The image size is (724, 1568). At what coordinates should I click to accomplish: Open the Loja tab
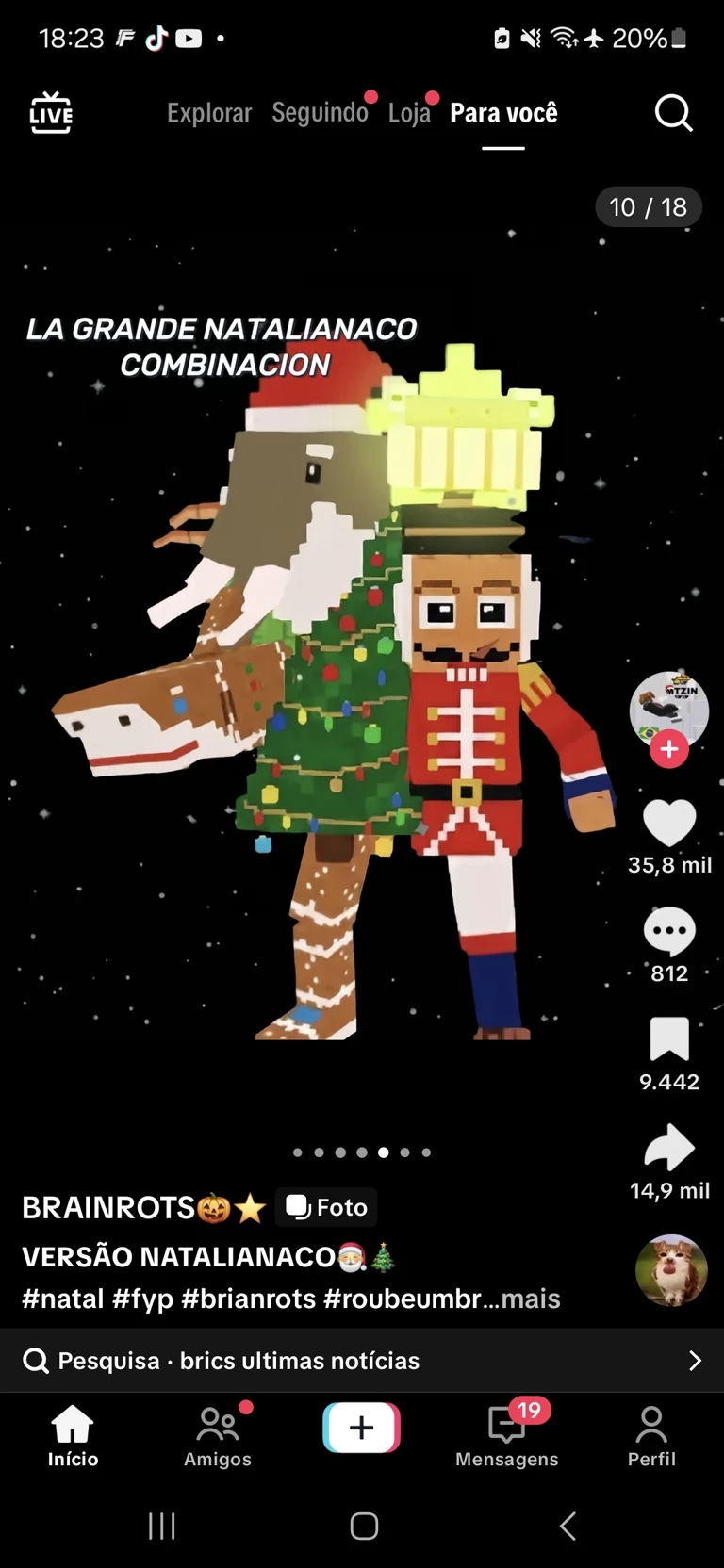pyautogui.click(x=409, y=113)
